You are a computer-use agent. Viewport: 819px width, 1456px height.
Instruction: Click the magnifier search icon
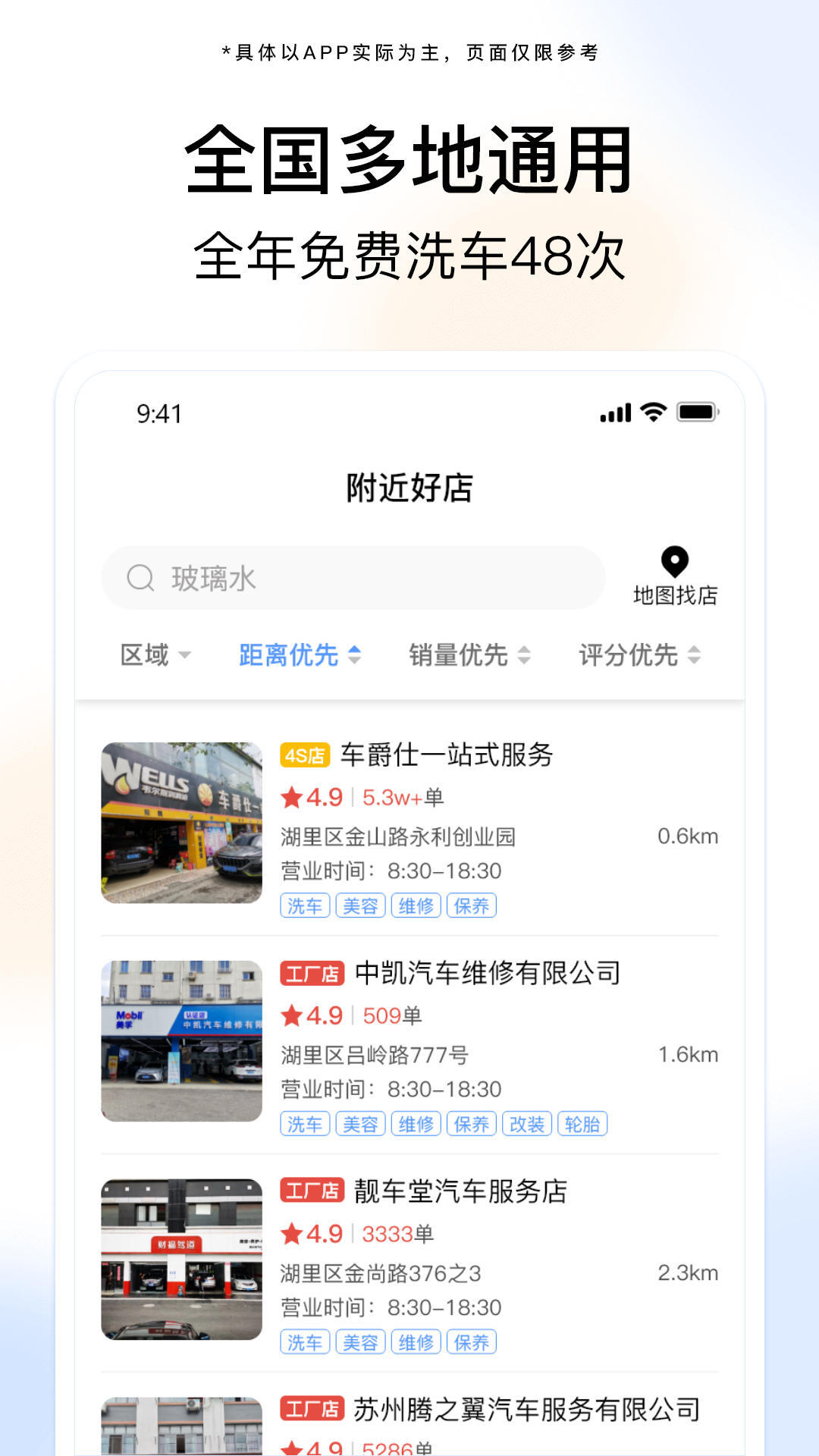point(140,577)
